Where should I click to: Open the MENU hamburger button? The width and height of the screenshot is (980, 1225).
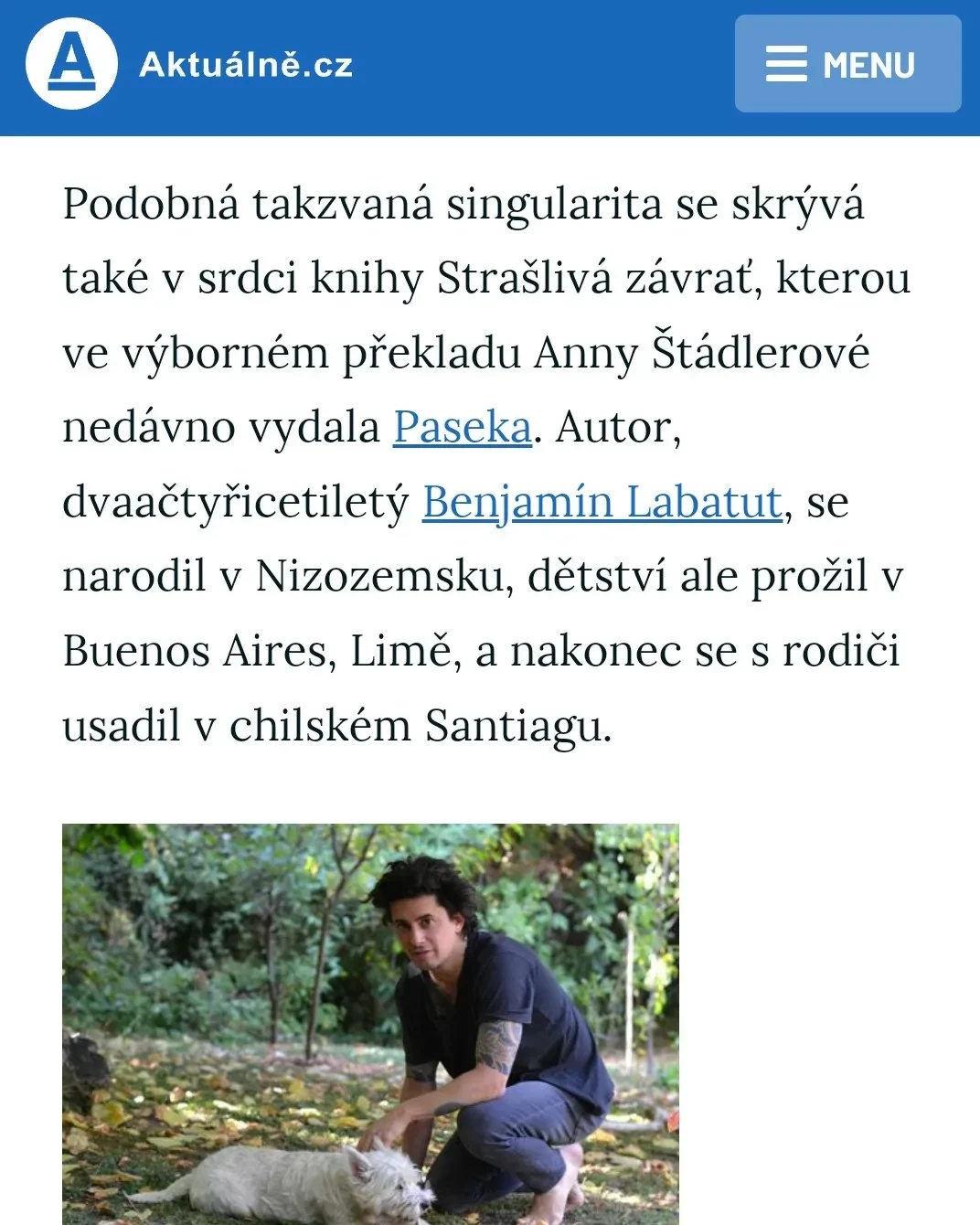(847, 64)
